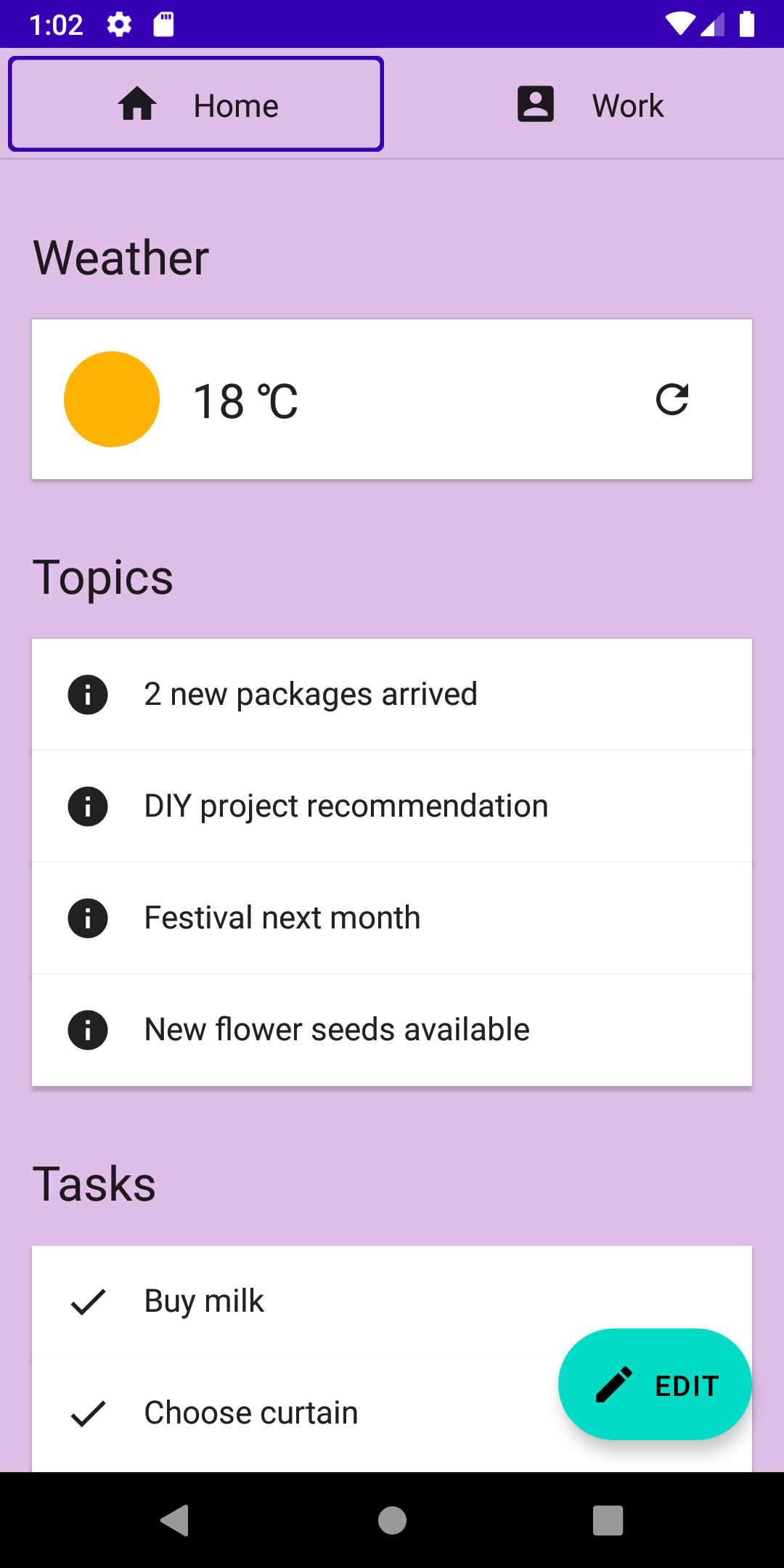784x1568 pixels.
Task: Open DIY project recommendation topic
Action: (x=392, y=807)
